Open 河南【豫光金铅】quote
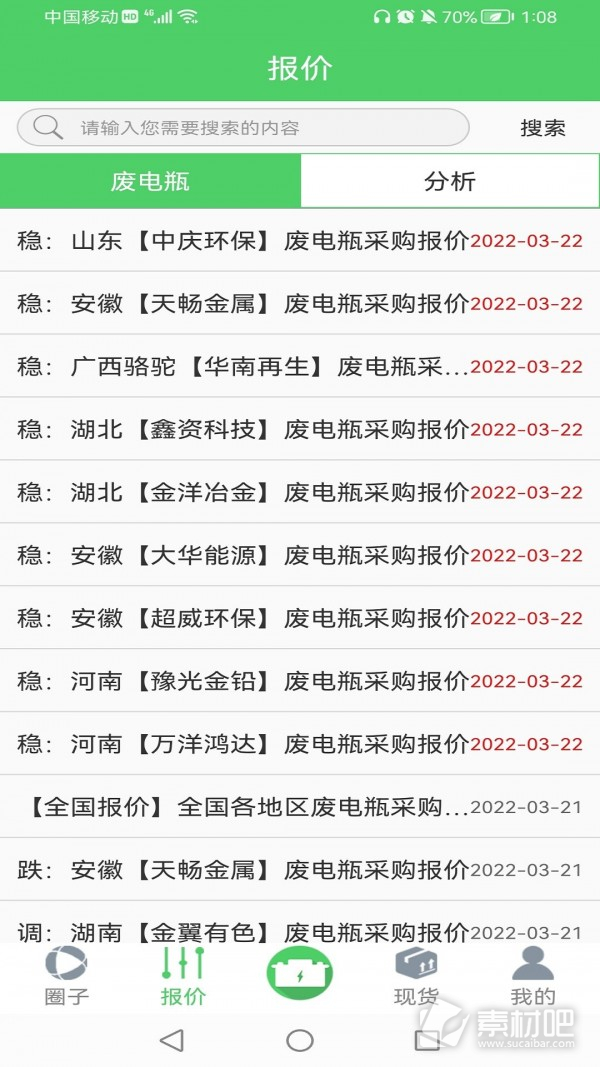Screen dimensions: 600x1067 tap(300, 680)
